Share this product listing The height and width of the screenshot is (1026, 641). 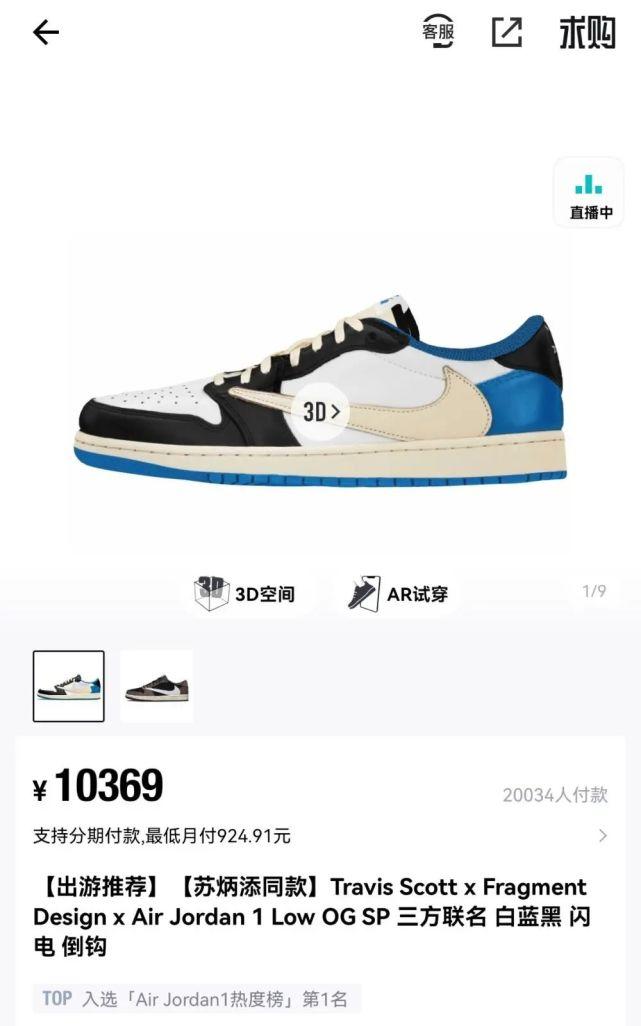tap(507, 32)
